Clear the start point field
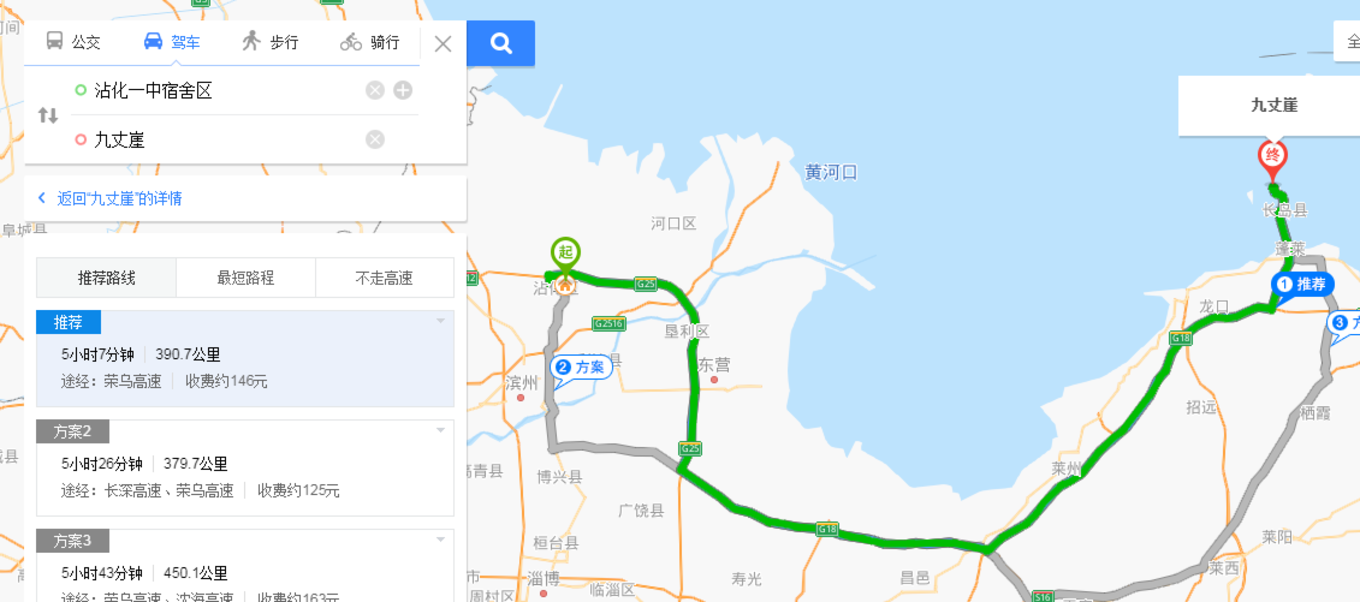This screenshot has width=1360, height=602. pyautogui.click(x=375, y=91)
